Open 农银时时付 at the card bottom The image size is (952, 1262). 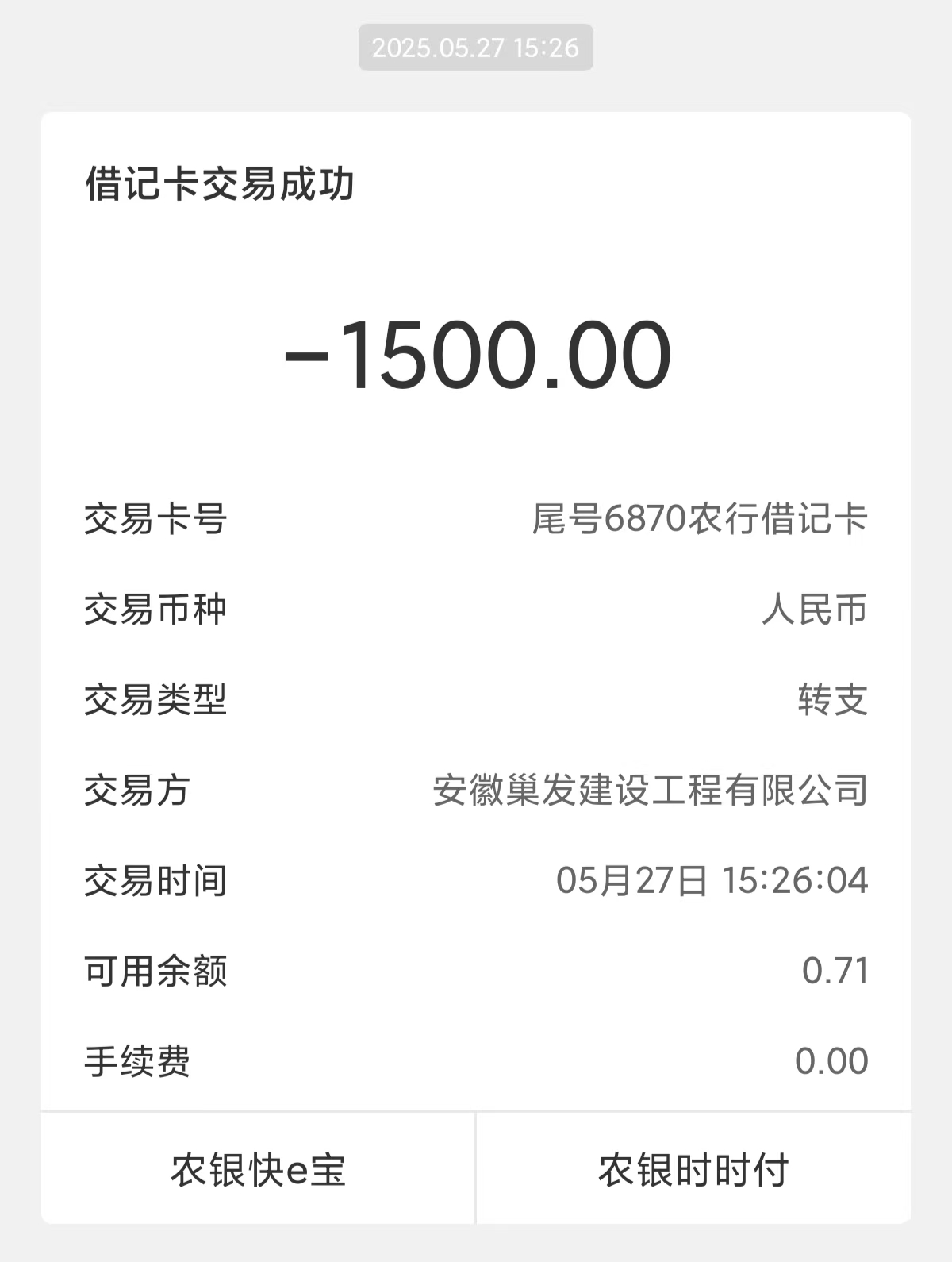point(693,1170)
